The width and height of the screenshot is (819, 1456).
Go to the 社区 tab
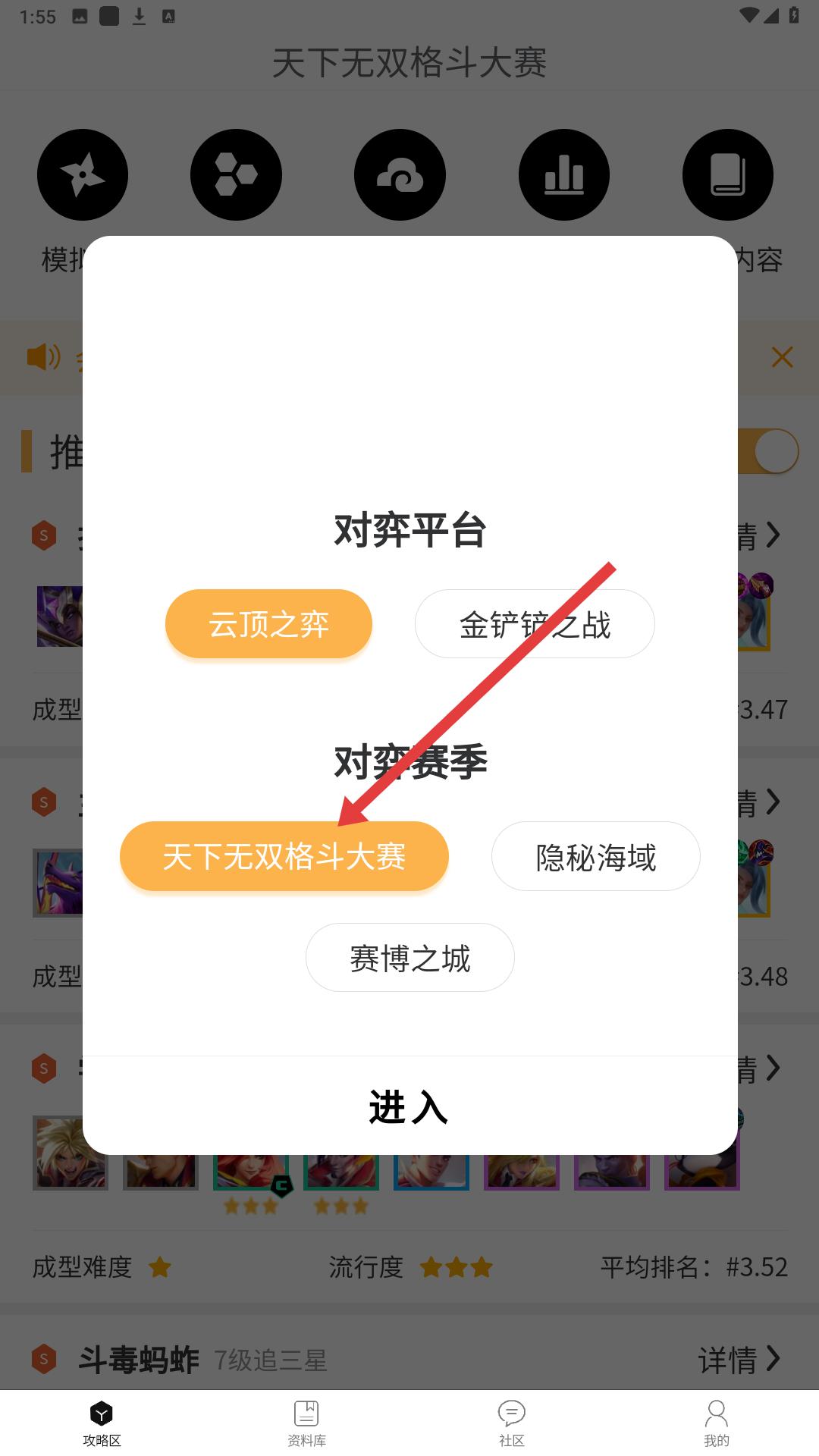(512, 1423)
